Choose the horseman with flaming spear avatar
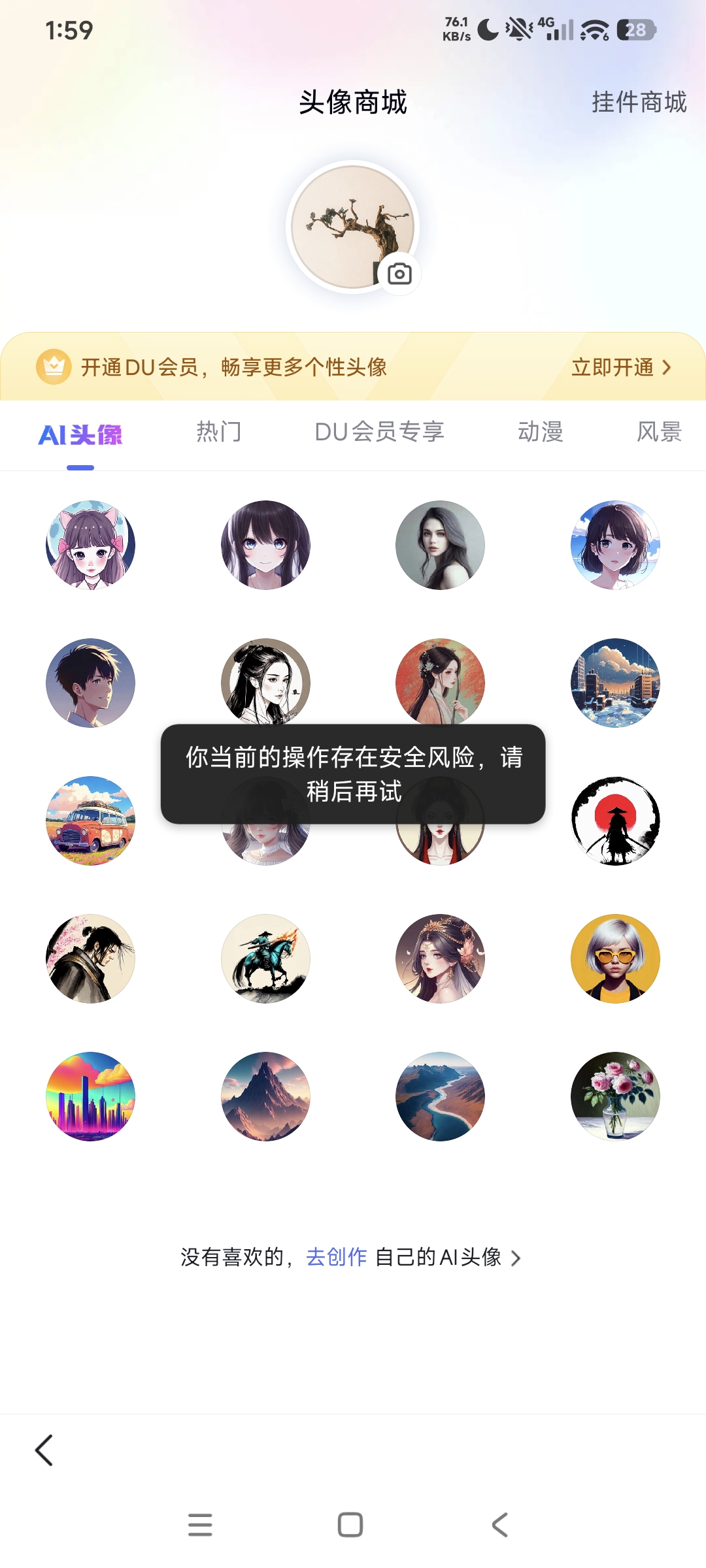The image size is (706, 1568). click(x=265, y=958)
